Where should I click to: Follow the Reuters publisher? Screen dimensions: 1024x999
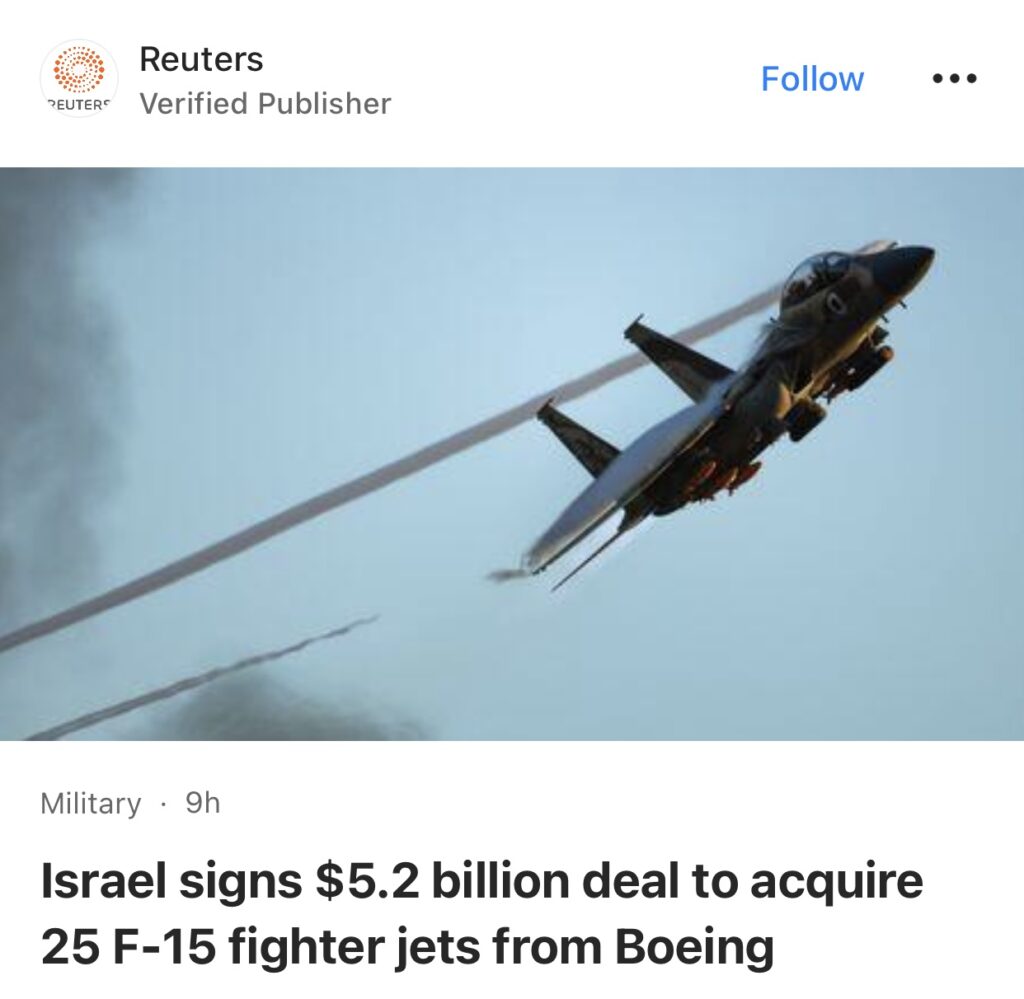812,79
